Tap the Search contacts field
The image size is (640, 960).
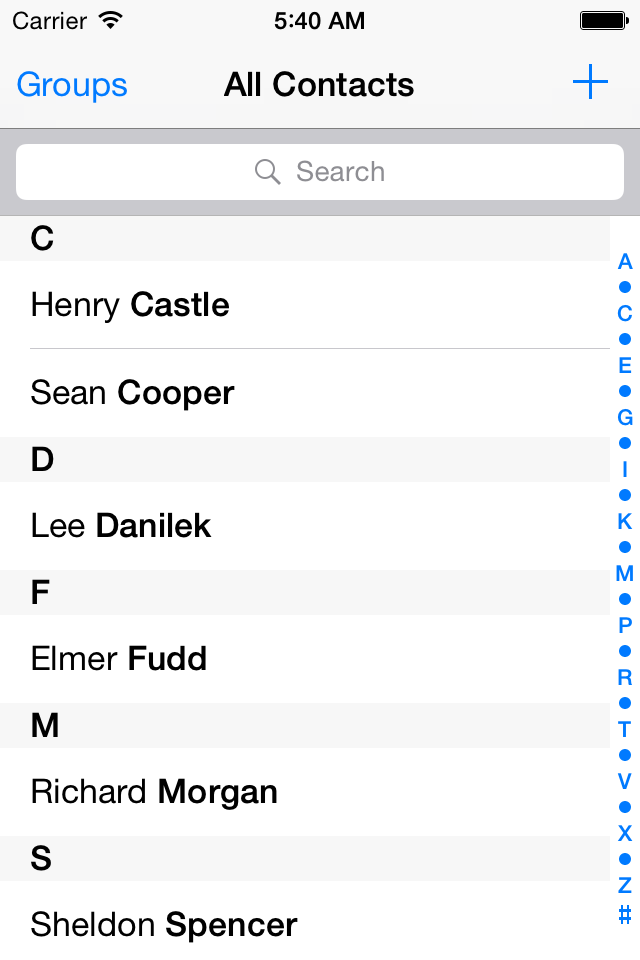tap(320, 172)
